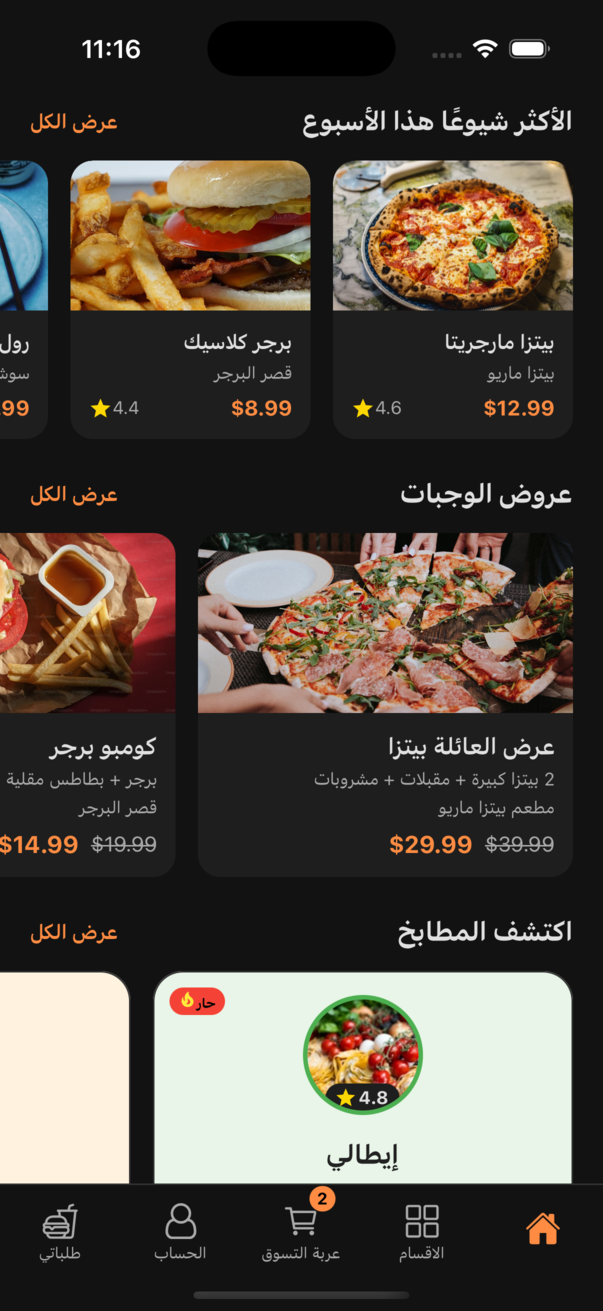
Task: Switch to the الاقسام tab
Action: 422,1232
